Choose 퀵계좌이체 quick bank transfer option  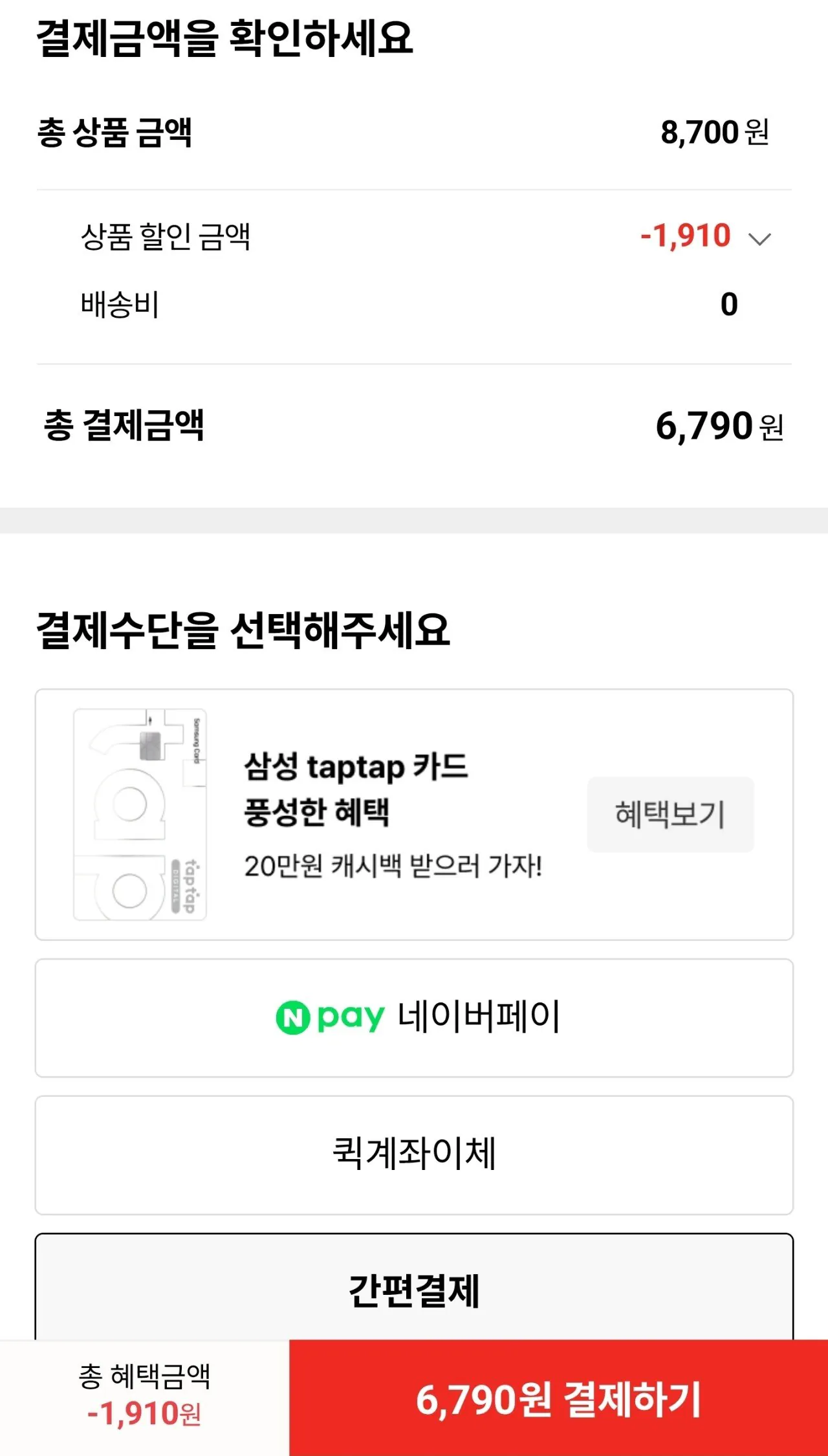(414, 1152)
